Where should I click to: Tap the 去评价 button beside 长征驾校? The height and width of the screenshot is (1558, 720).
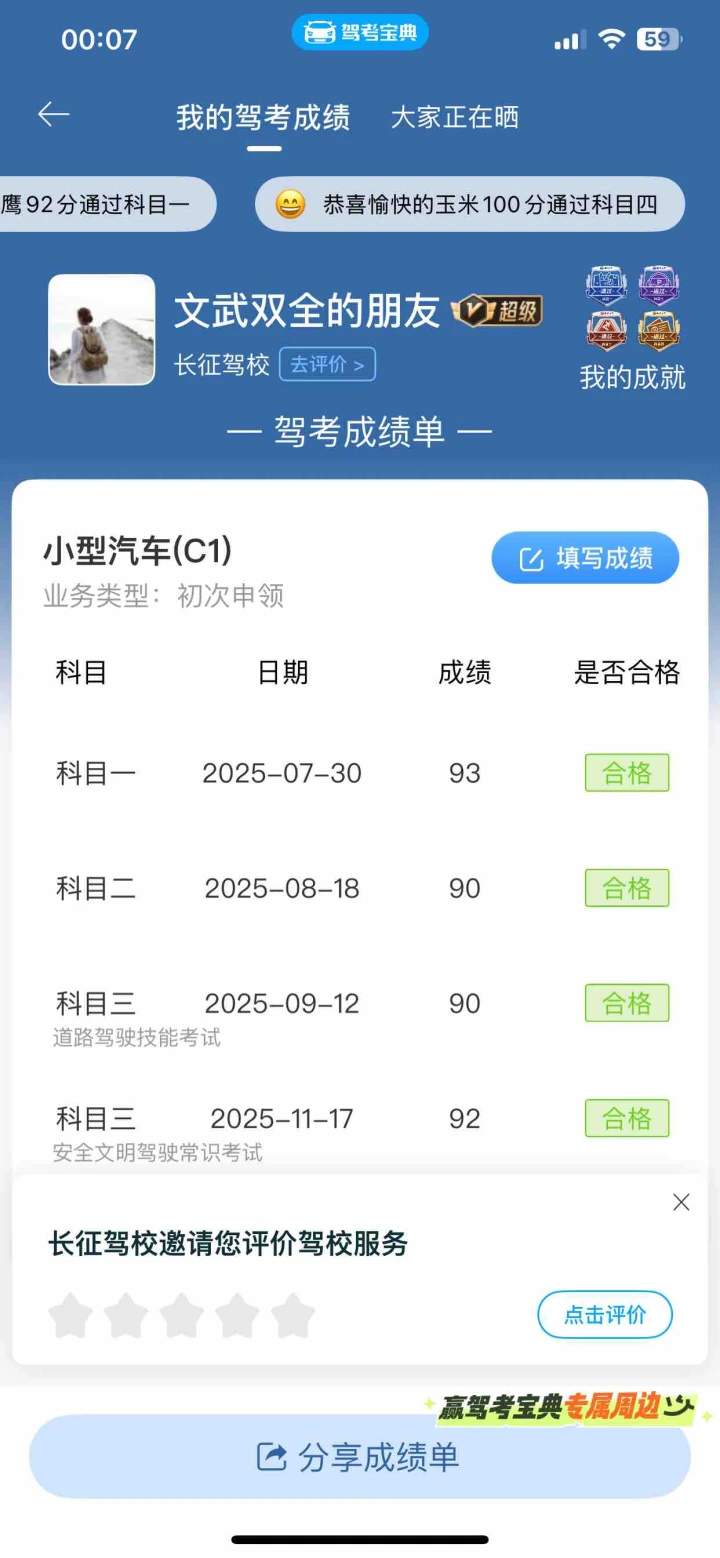tap(327, 365)
